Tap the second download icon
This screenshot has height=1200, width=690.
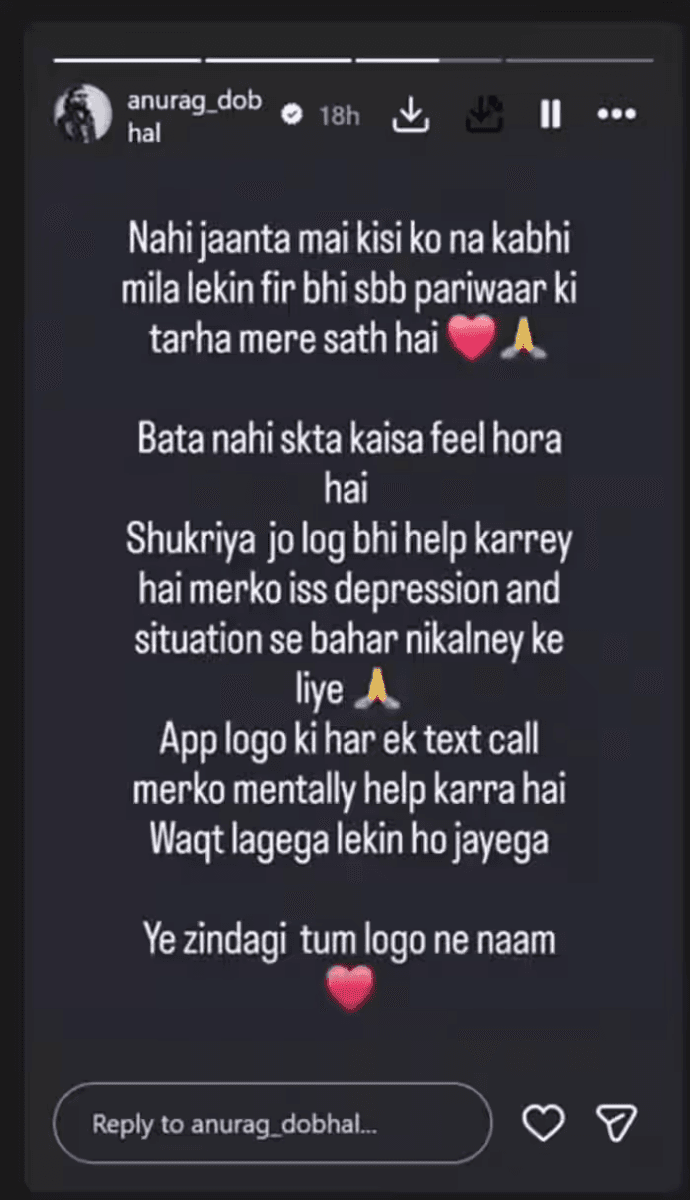[484, 115]
